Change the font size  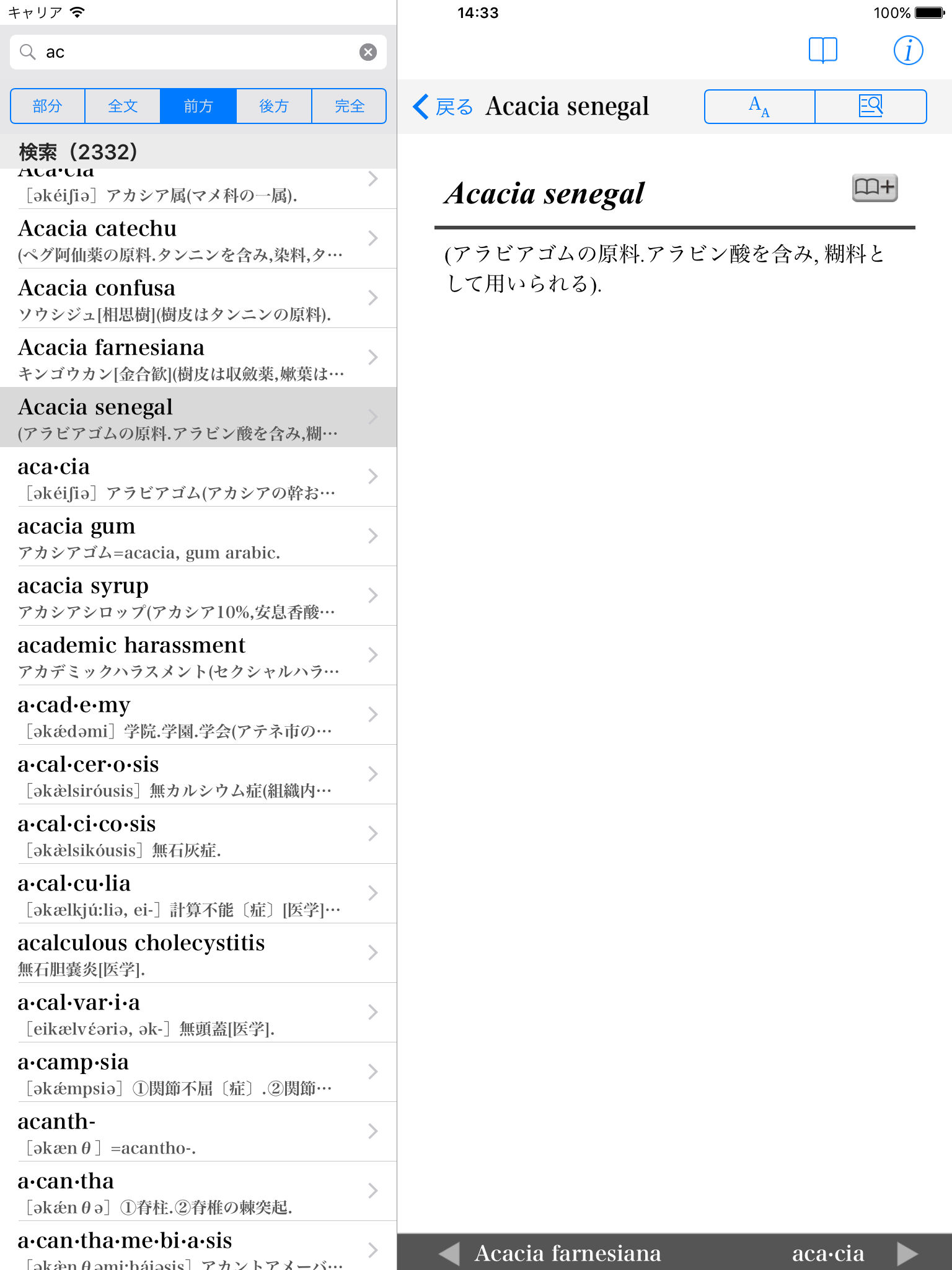[759, 107]
